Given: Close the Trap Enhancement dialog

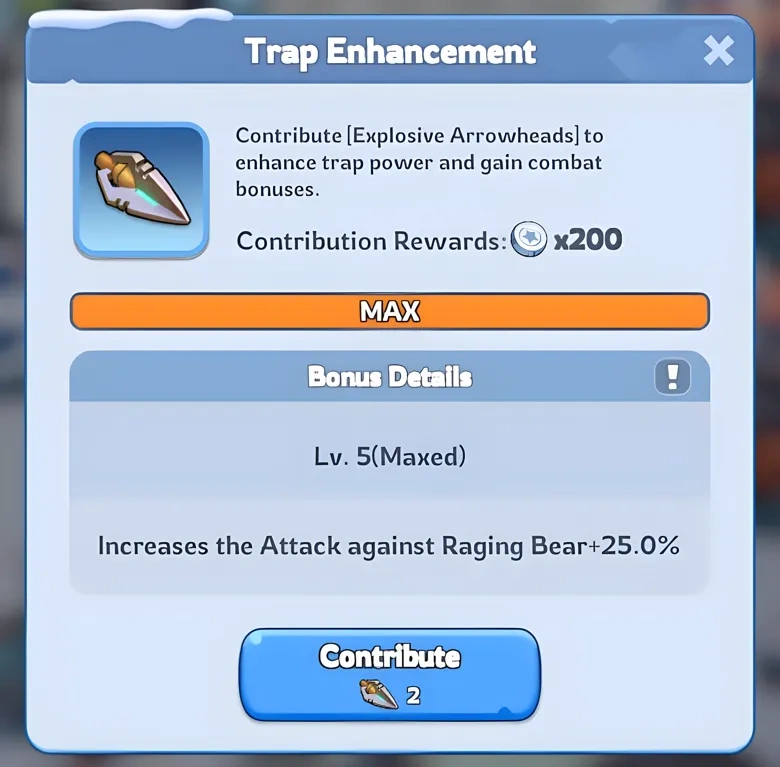Looking at the screenshot, I should click(718, 50).
